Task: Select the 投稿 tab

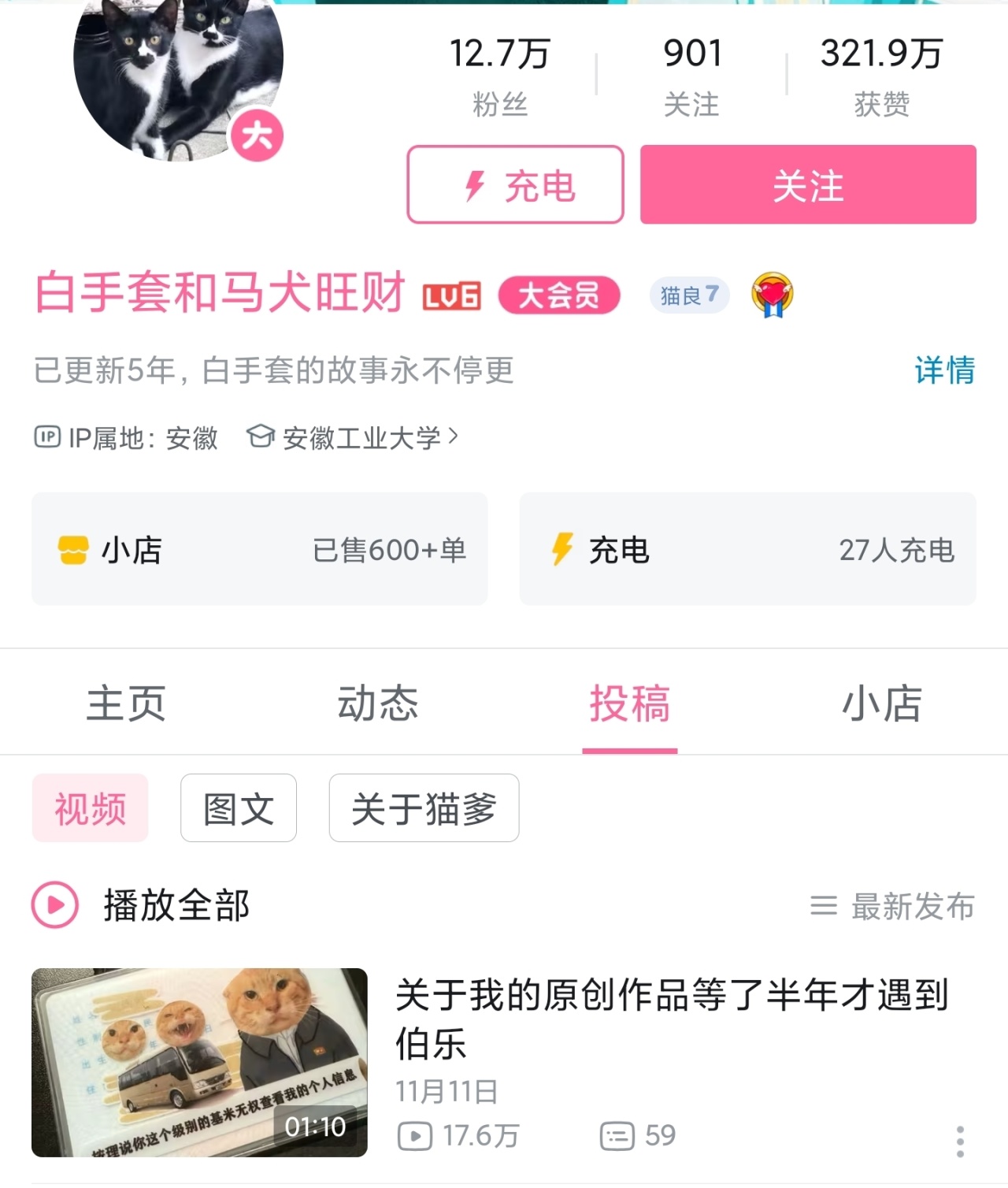Action: 629,703
